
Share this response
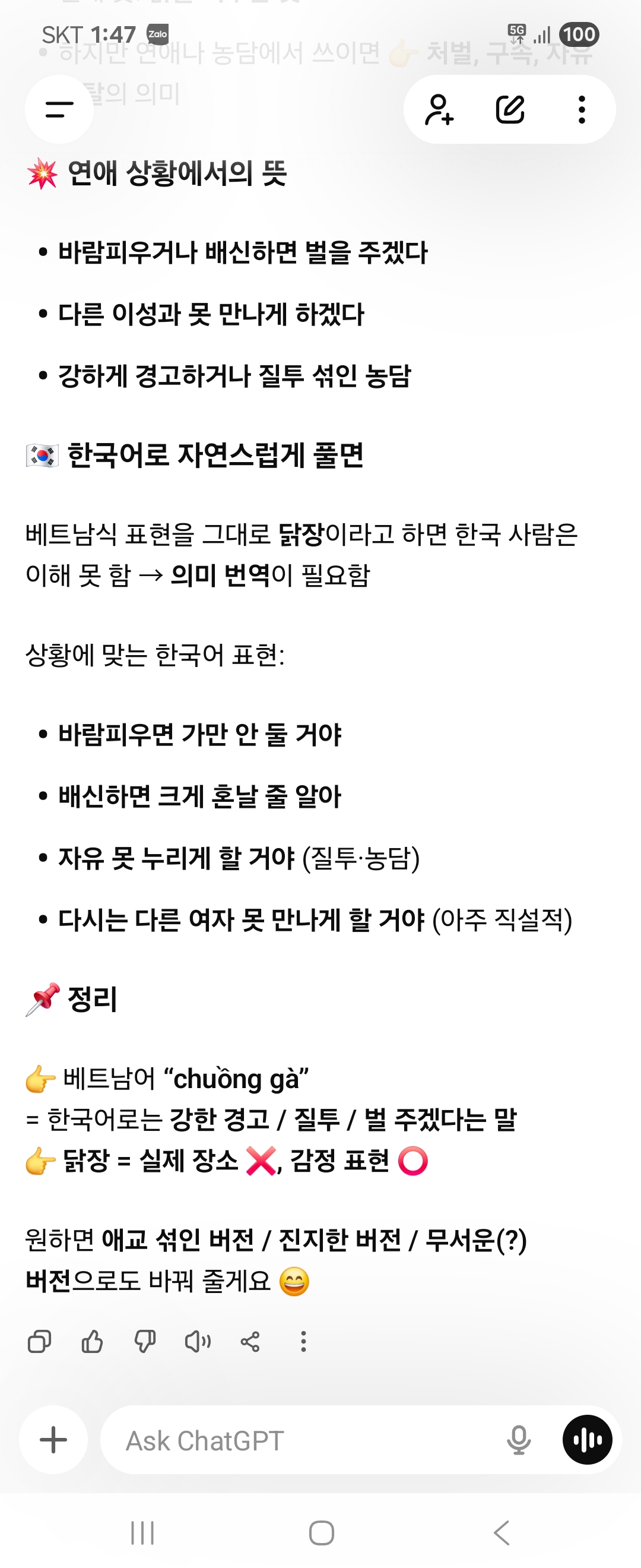tap(250, 1342)
